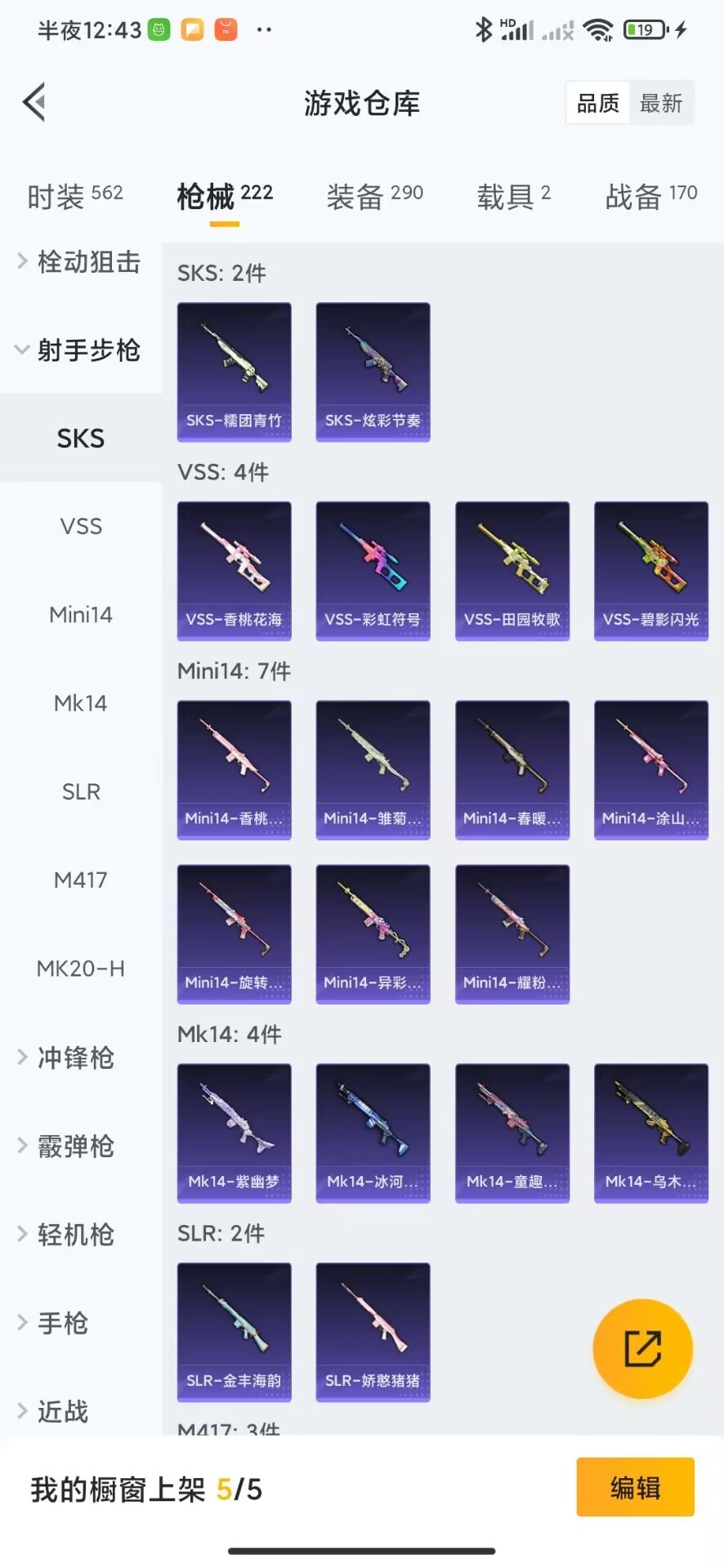Jump to MK20-H in the side list
The image size is (724, 1568).
pos(80,969)
